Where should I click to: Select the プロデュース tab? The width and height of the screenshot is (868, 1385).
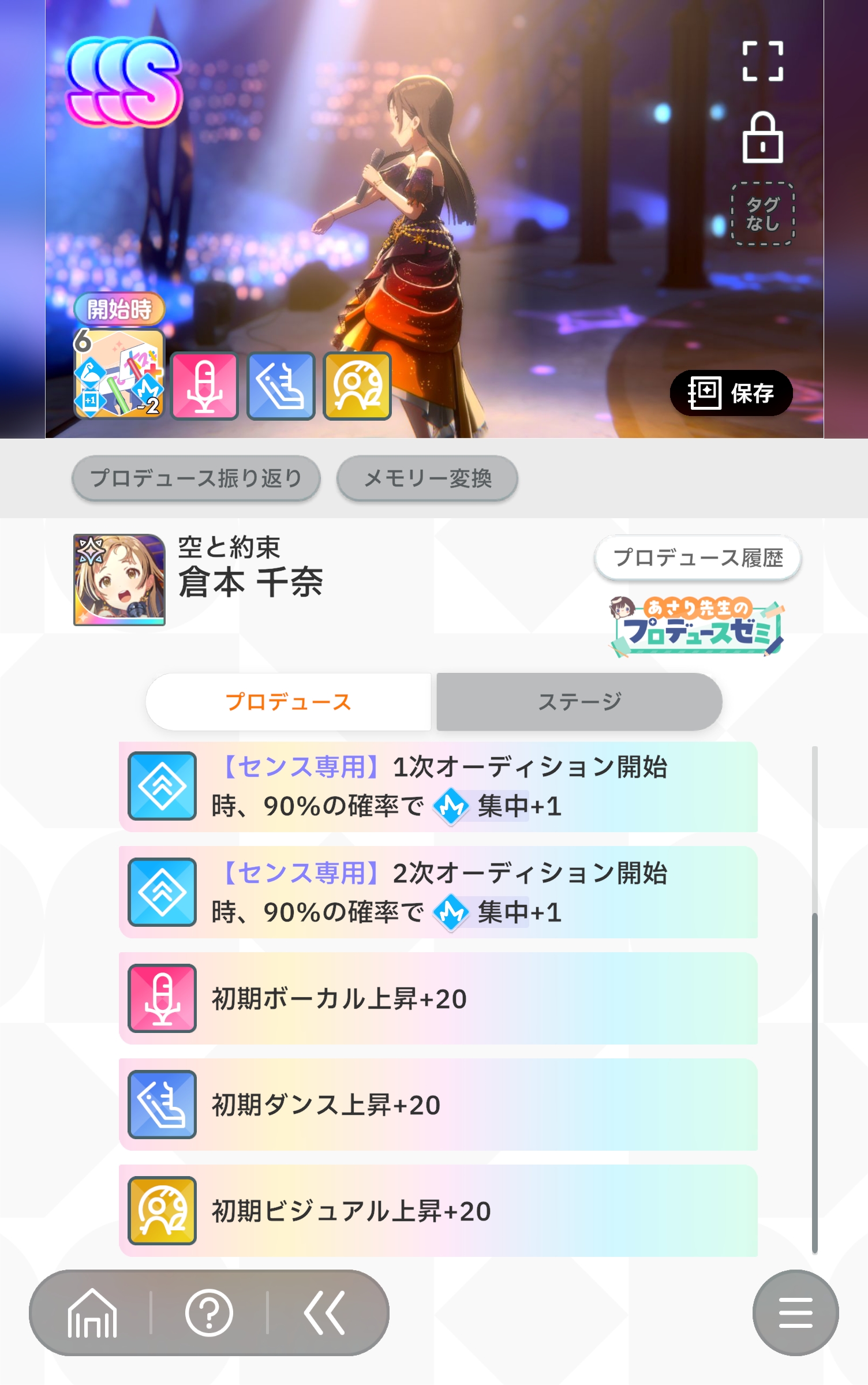click(289, 702)
